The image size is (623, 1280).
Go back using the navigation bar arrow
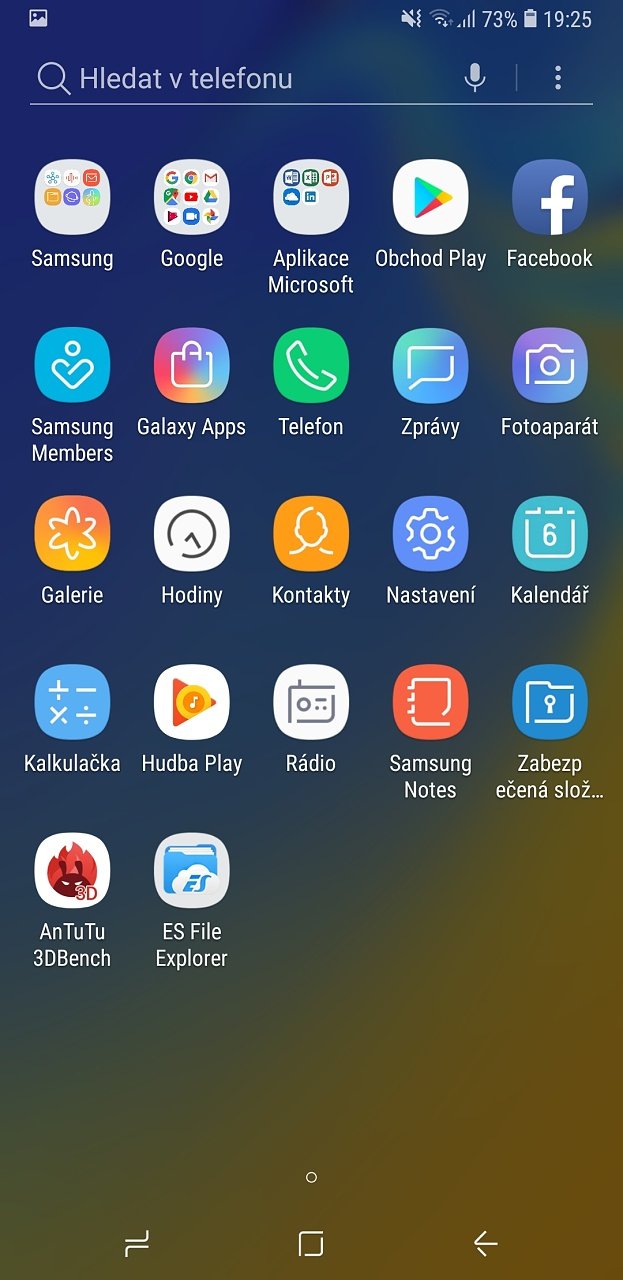[485, 1243]
